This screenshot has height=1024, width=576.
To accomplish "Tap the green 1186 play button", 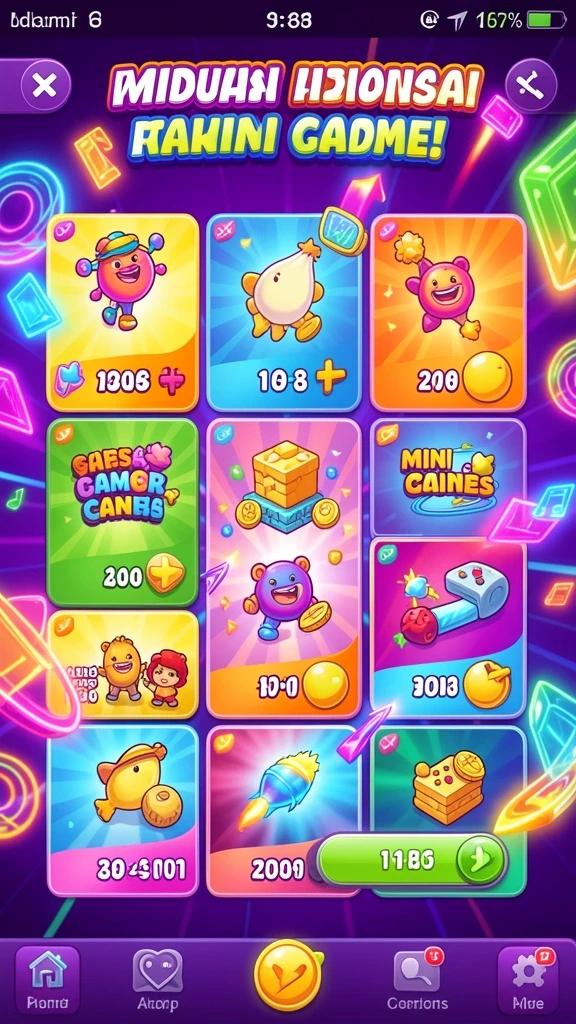I will click(x=413, y=860).
